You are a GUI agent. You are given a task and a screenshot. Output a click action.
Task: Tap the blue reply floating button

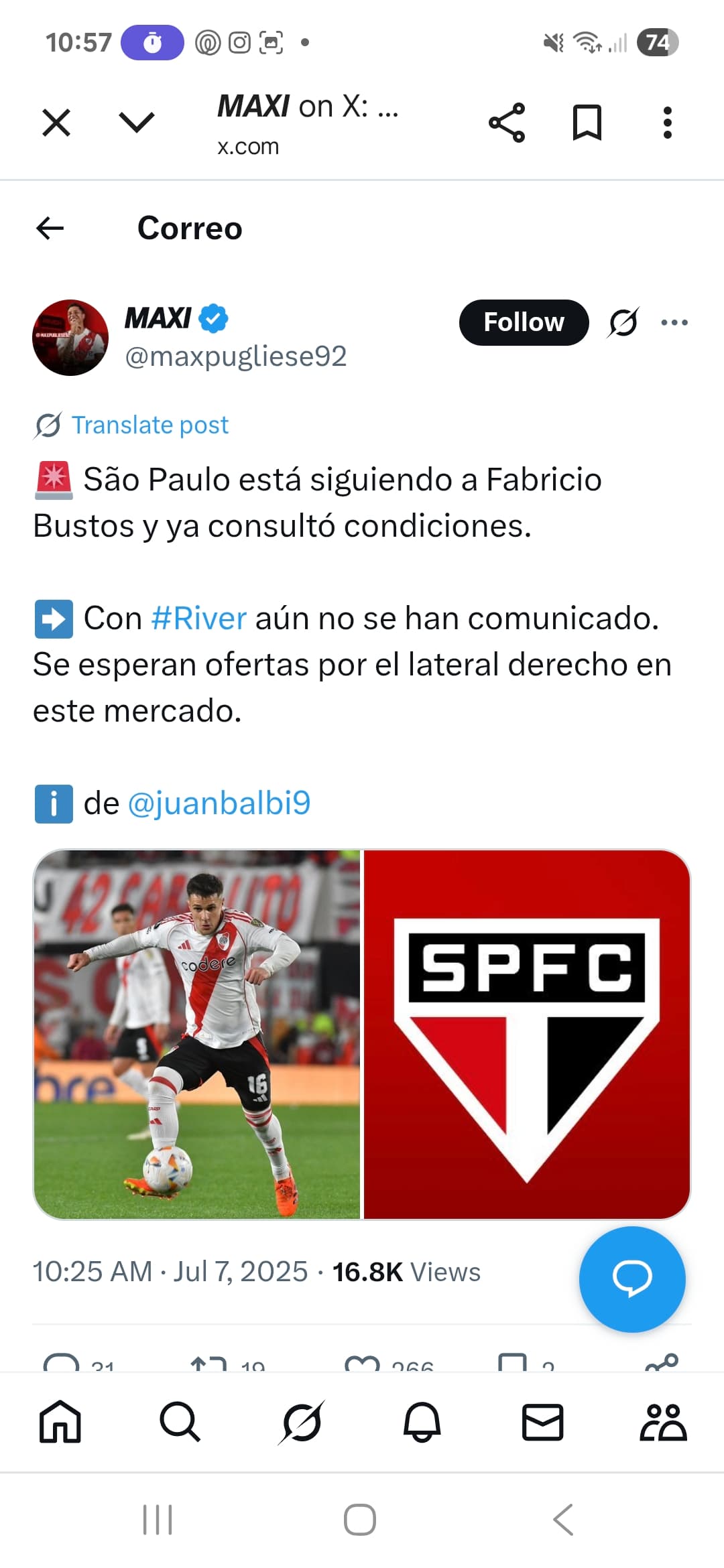click(x=632, y=1279)
